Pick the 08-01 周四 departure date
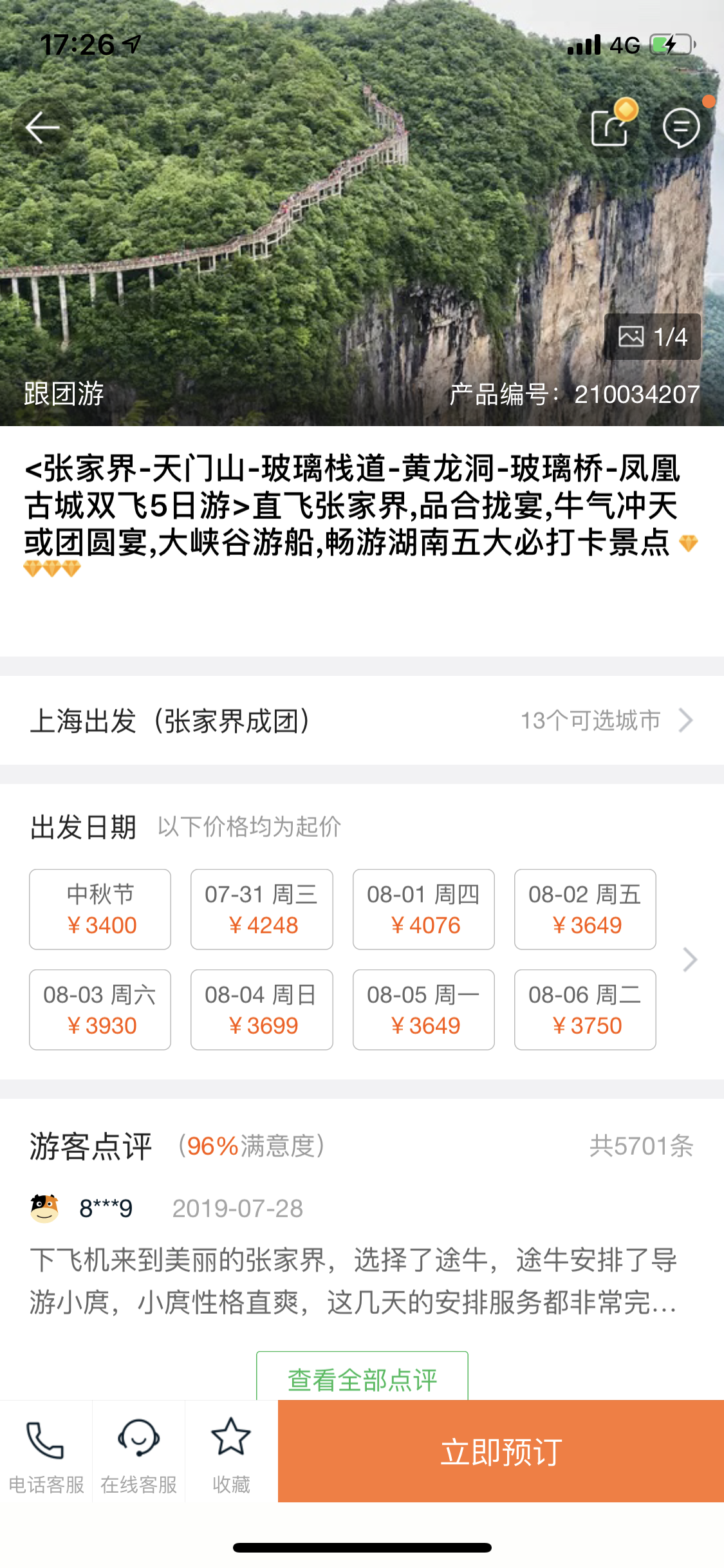Viewport: 724px width, 1568px height. click(423, 909)
